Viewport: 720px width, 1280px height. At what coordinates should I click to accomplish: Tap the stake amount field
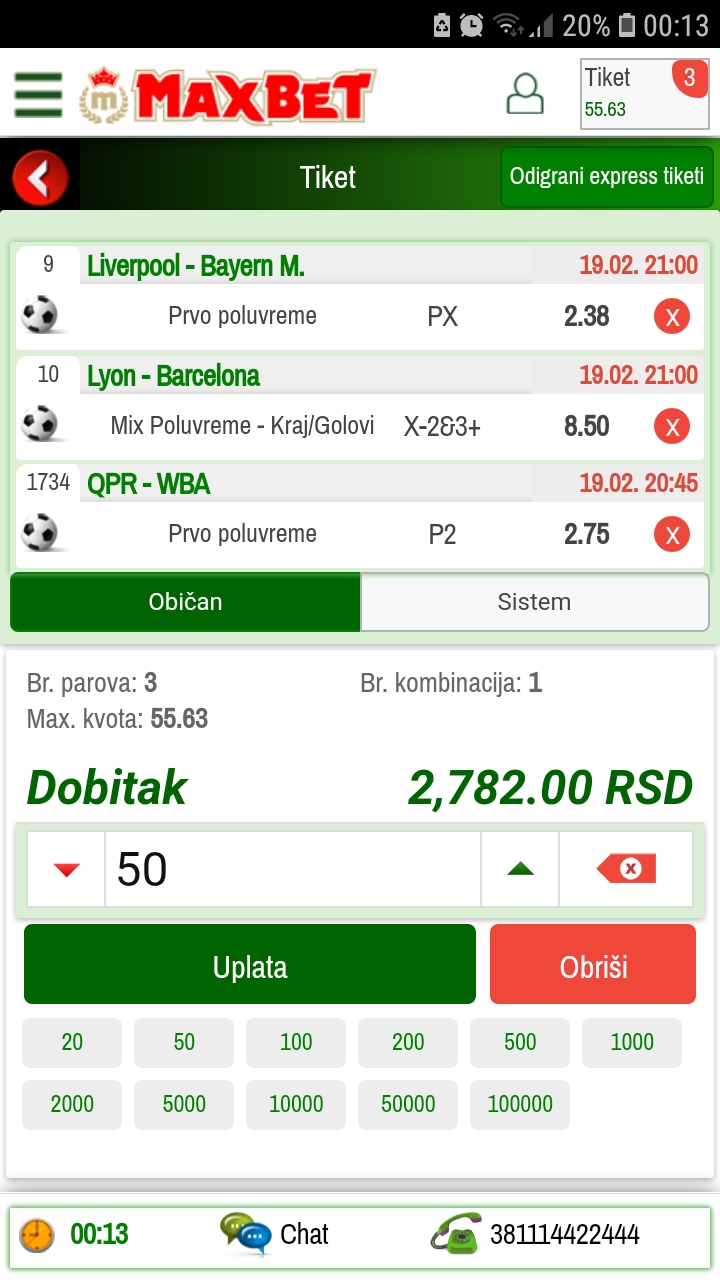293,869
